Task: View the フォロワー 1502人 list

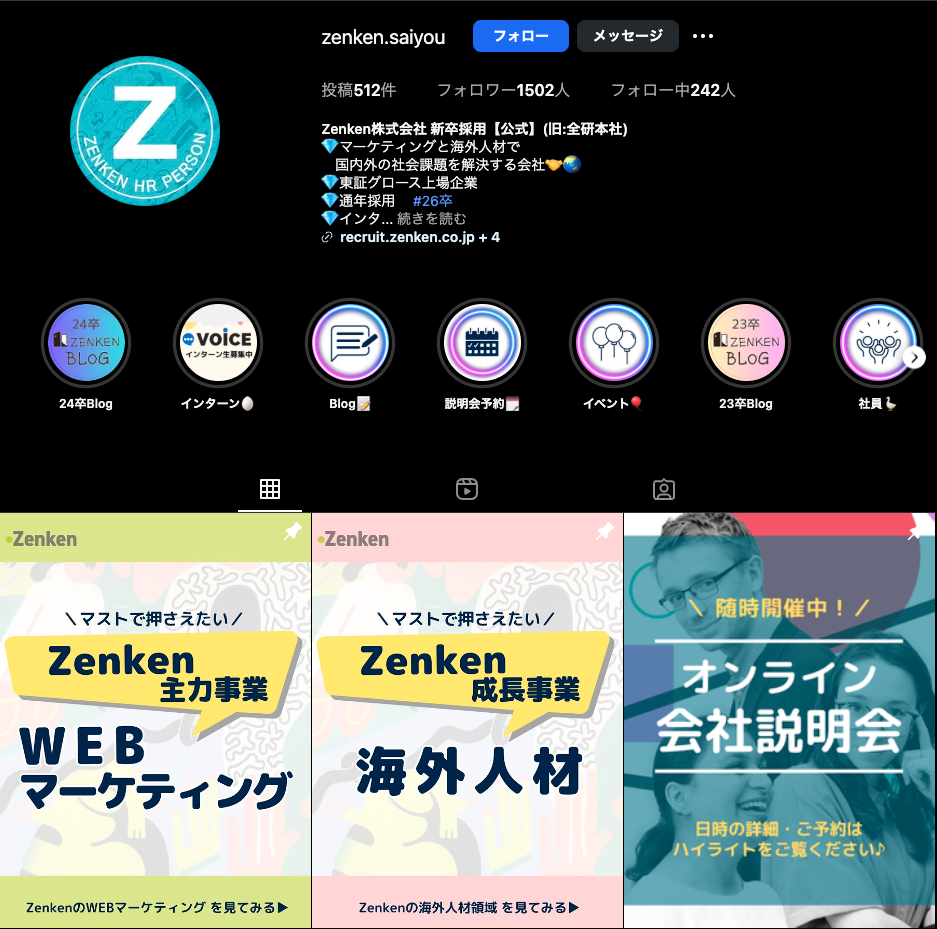Action: point(503,90)
